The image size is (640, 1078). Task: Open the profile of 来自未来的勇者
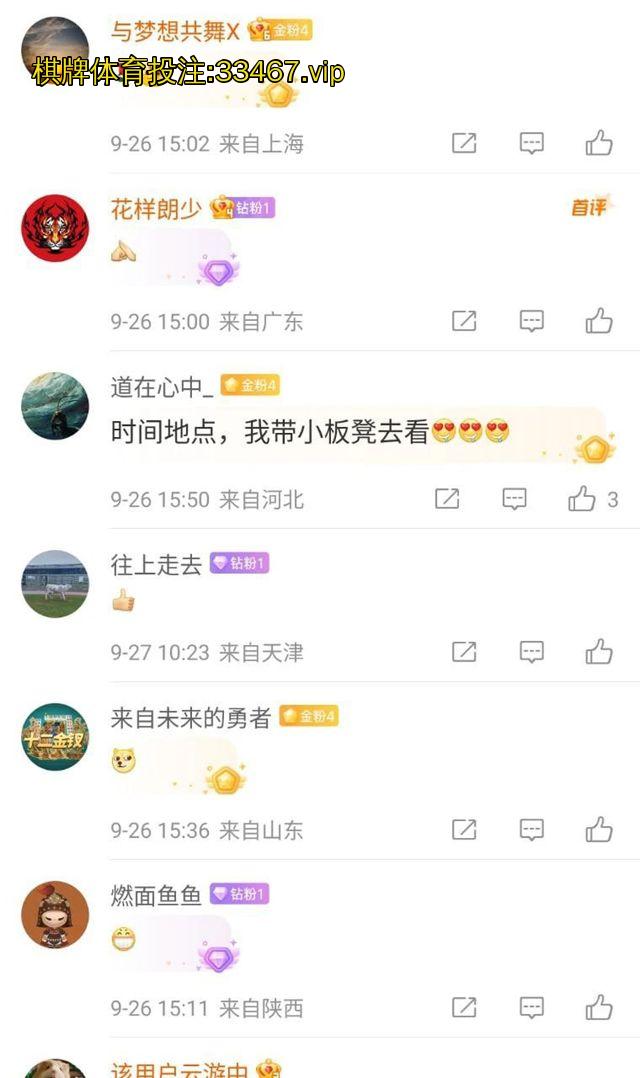click(x=55, y=737)
